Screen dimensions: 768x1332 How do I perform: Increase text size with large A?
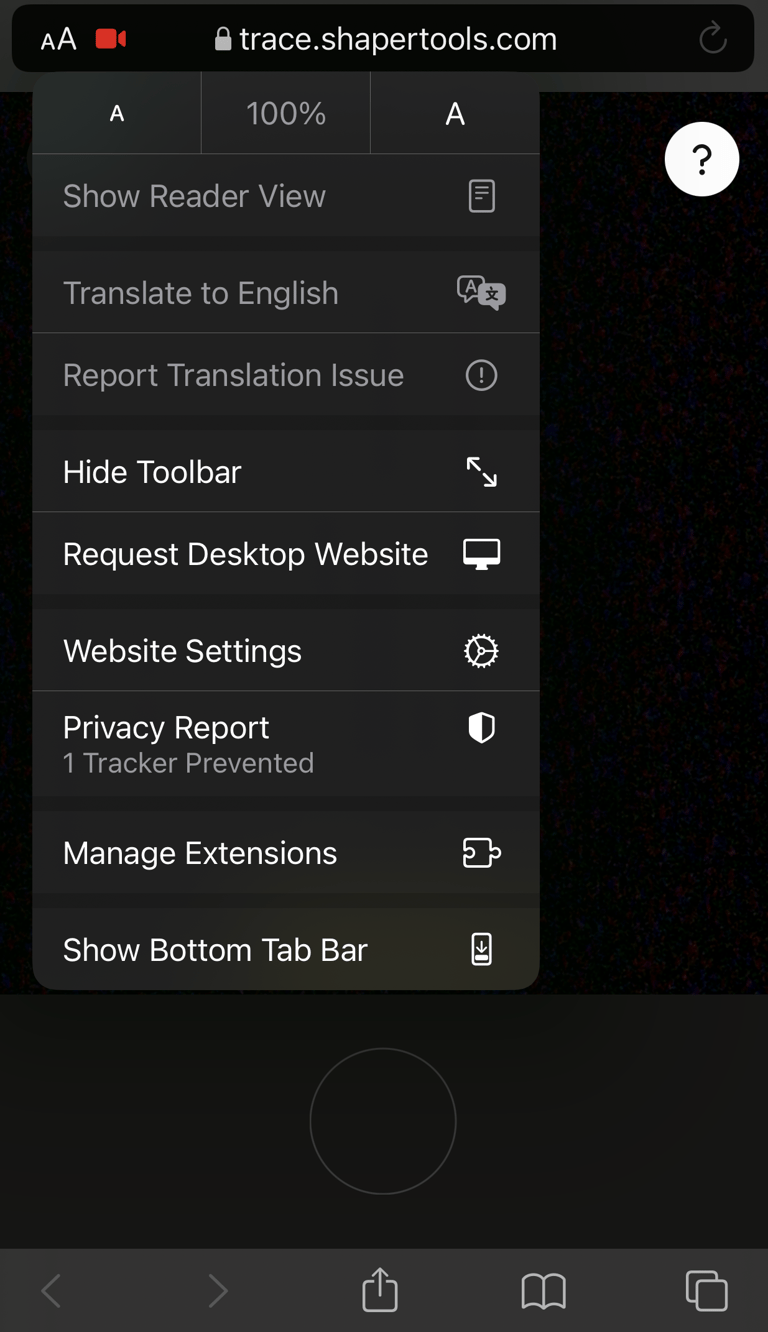[455, 114]
